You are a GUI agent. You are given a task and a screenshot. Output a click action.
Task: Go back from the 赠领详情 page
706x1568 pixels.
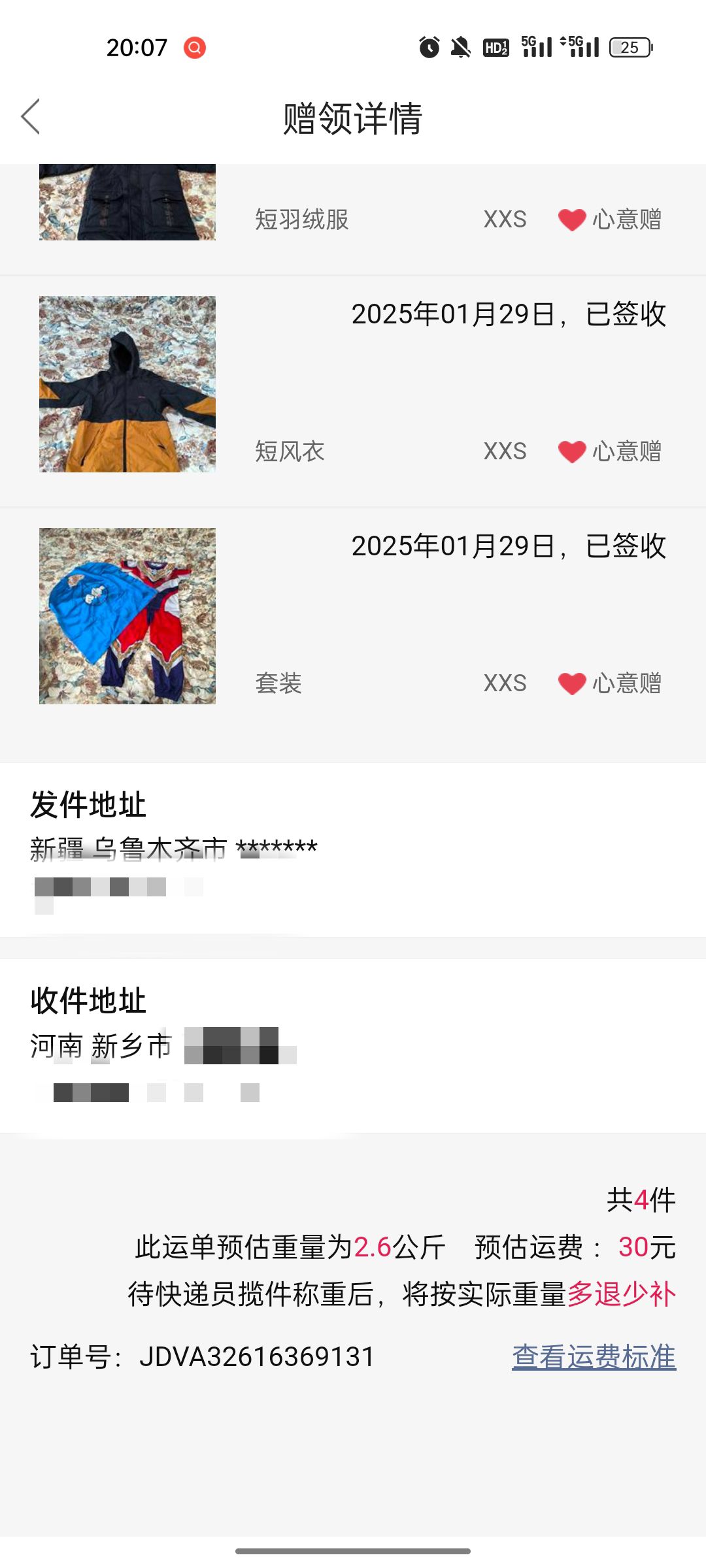(31, 117)
